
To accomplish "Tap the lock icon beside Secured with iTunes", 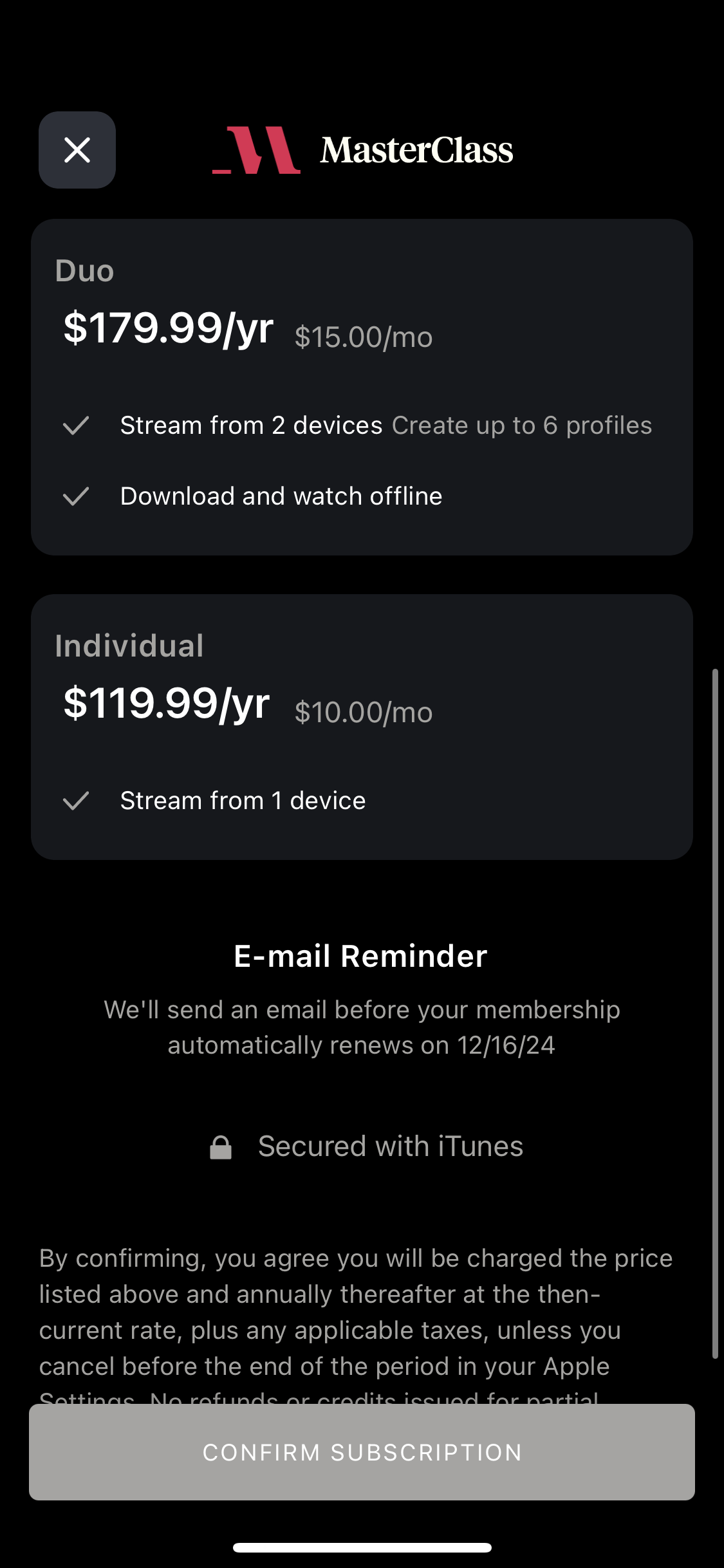I will 219,1145.
